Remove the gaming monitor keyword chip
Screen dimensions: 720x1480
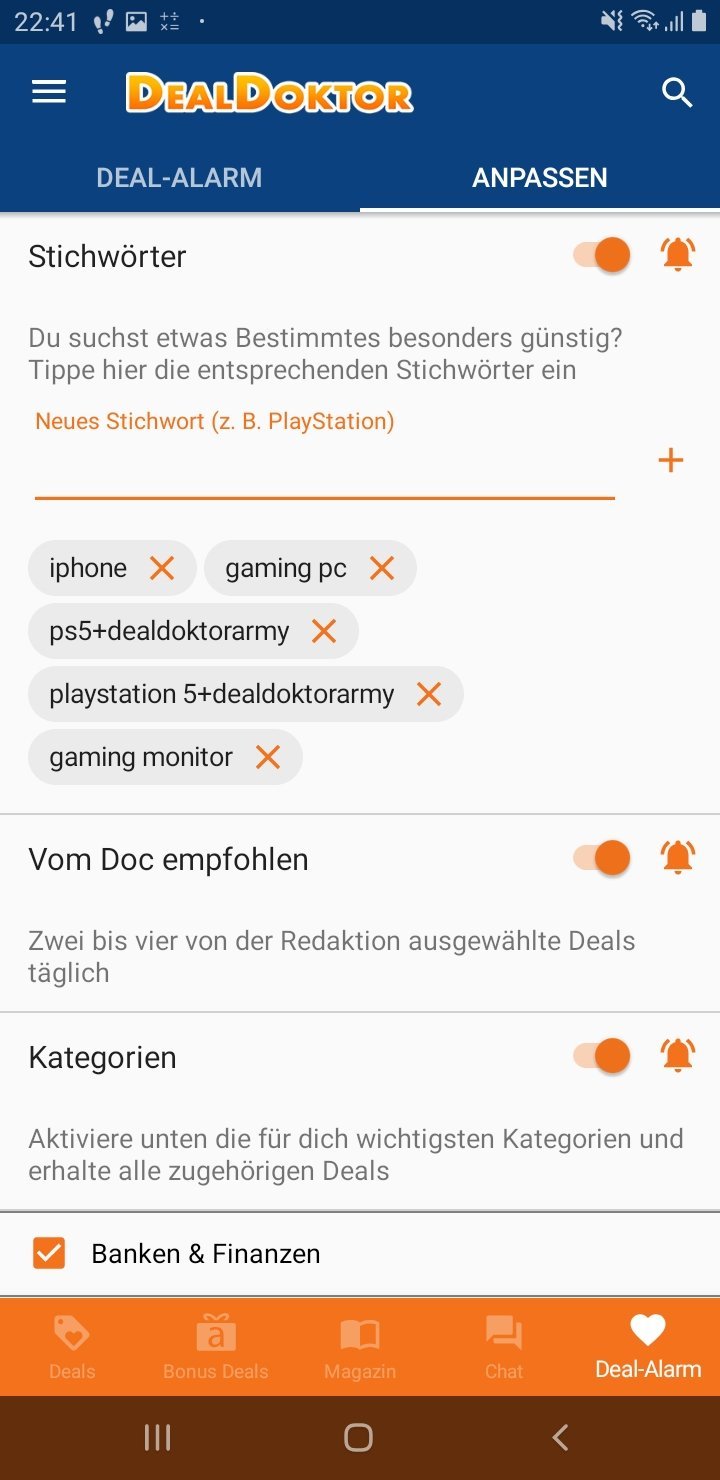click(268, 757)
